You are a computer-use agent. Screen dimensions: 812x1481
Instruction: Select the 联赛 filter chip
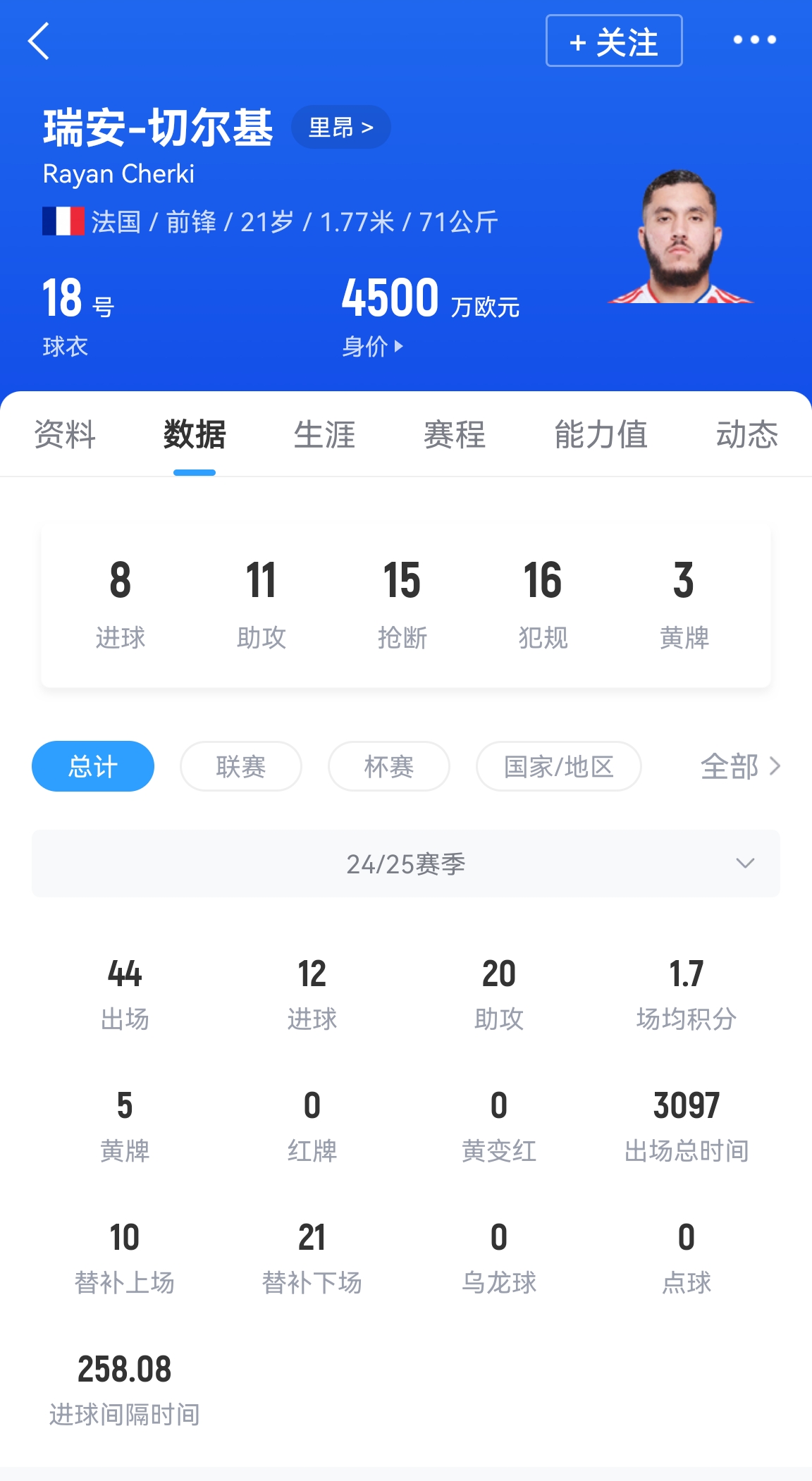241,766
